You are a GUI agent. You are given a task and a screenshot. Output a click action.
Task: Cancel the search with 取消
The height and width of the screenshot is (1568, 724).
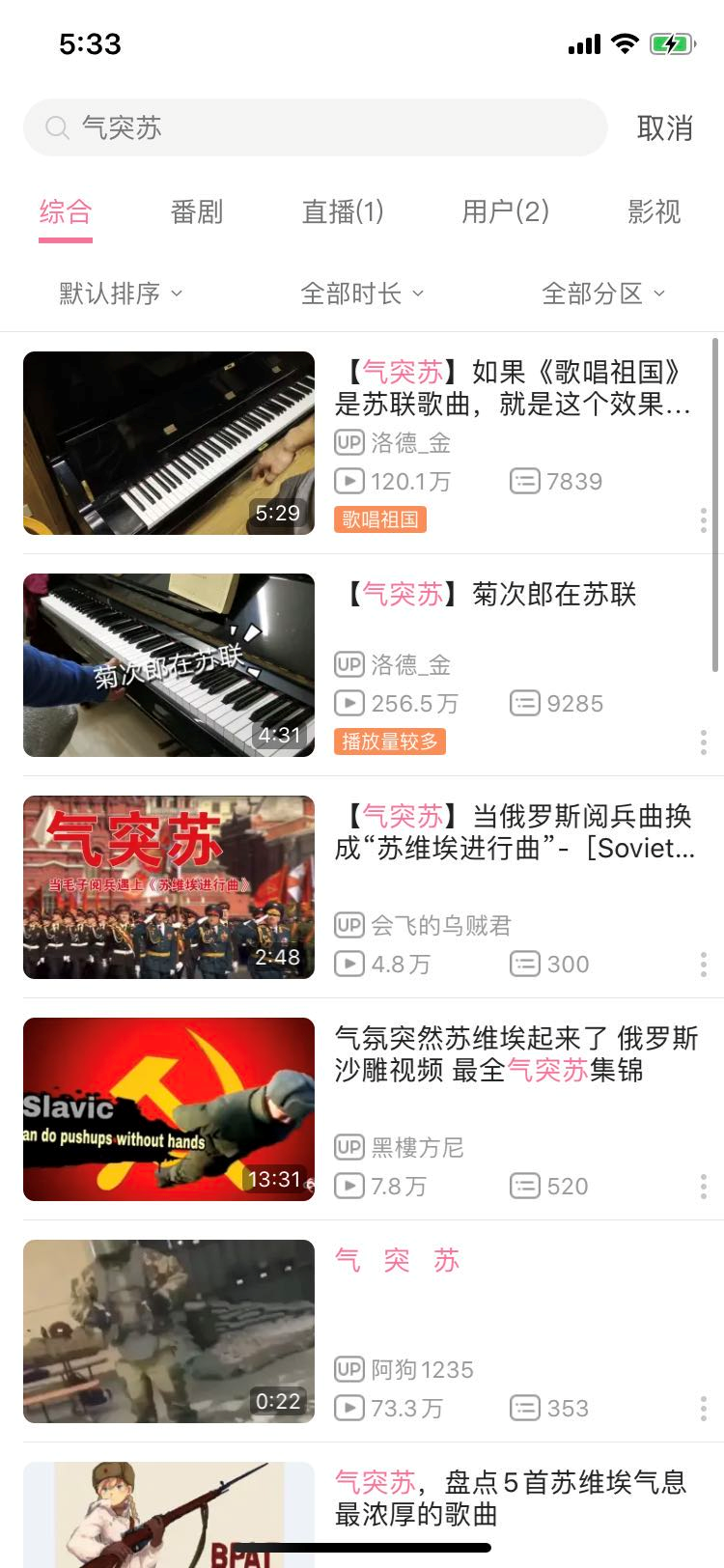click(665, 127)
